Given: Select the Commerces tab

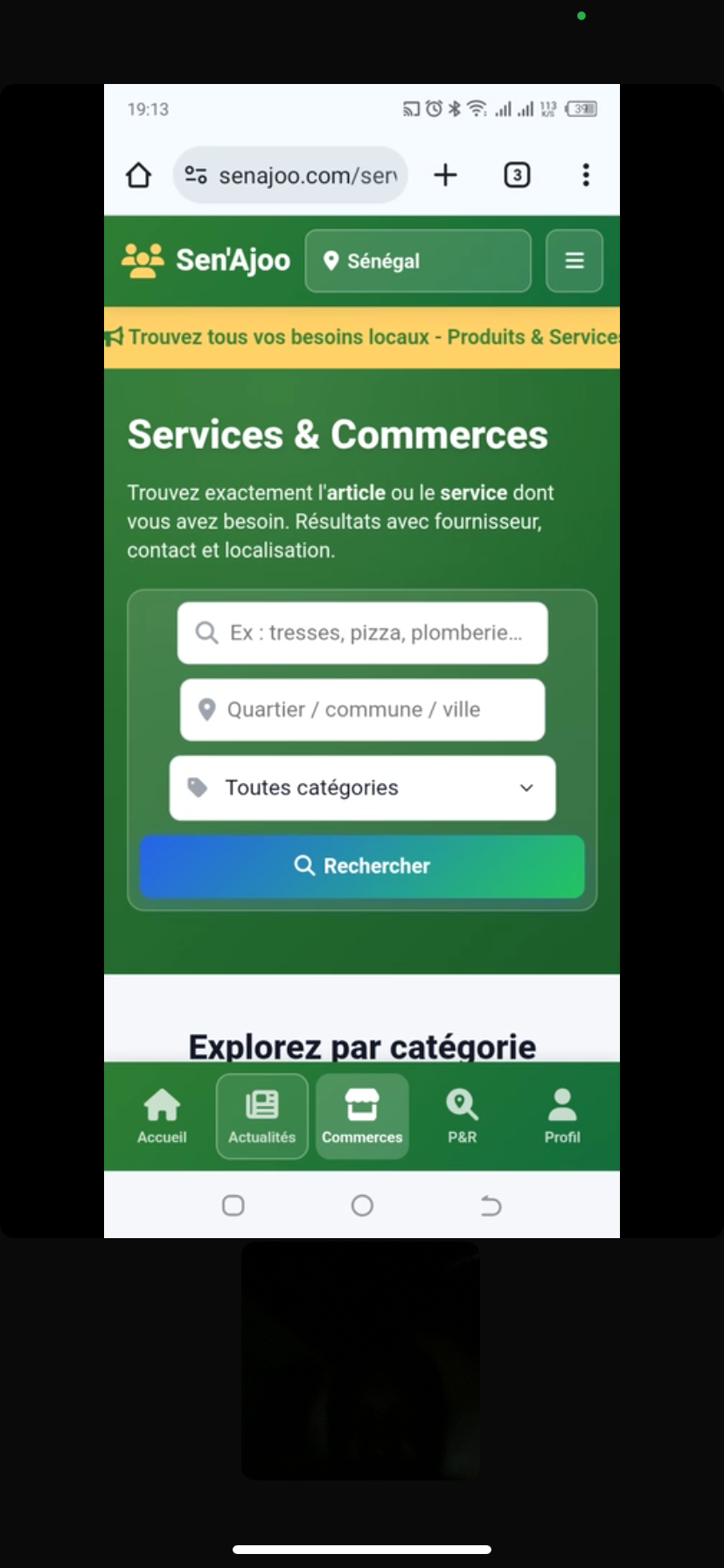Looking at the screenshot, I should click(362, 1116).
